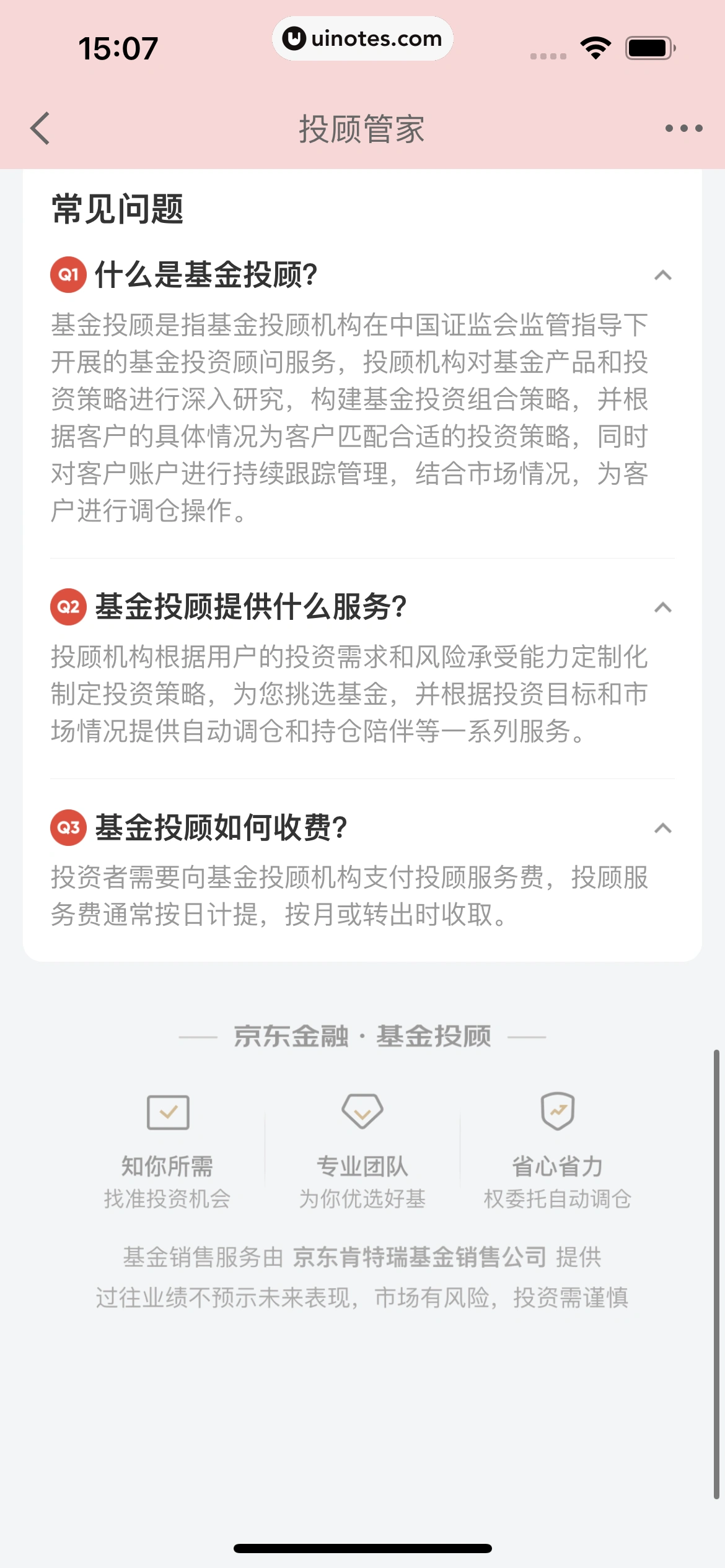Image resolution: width=725 pixels, height=1568 pixels.
Task: Open the three-dot more options menu
Action: click(683, 128)
